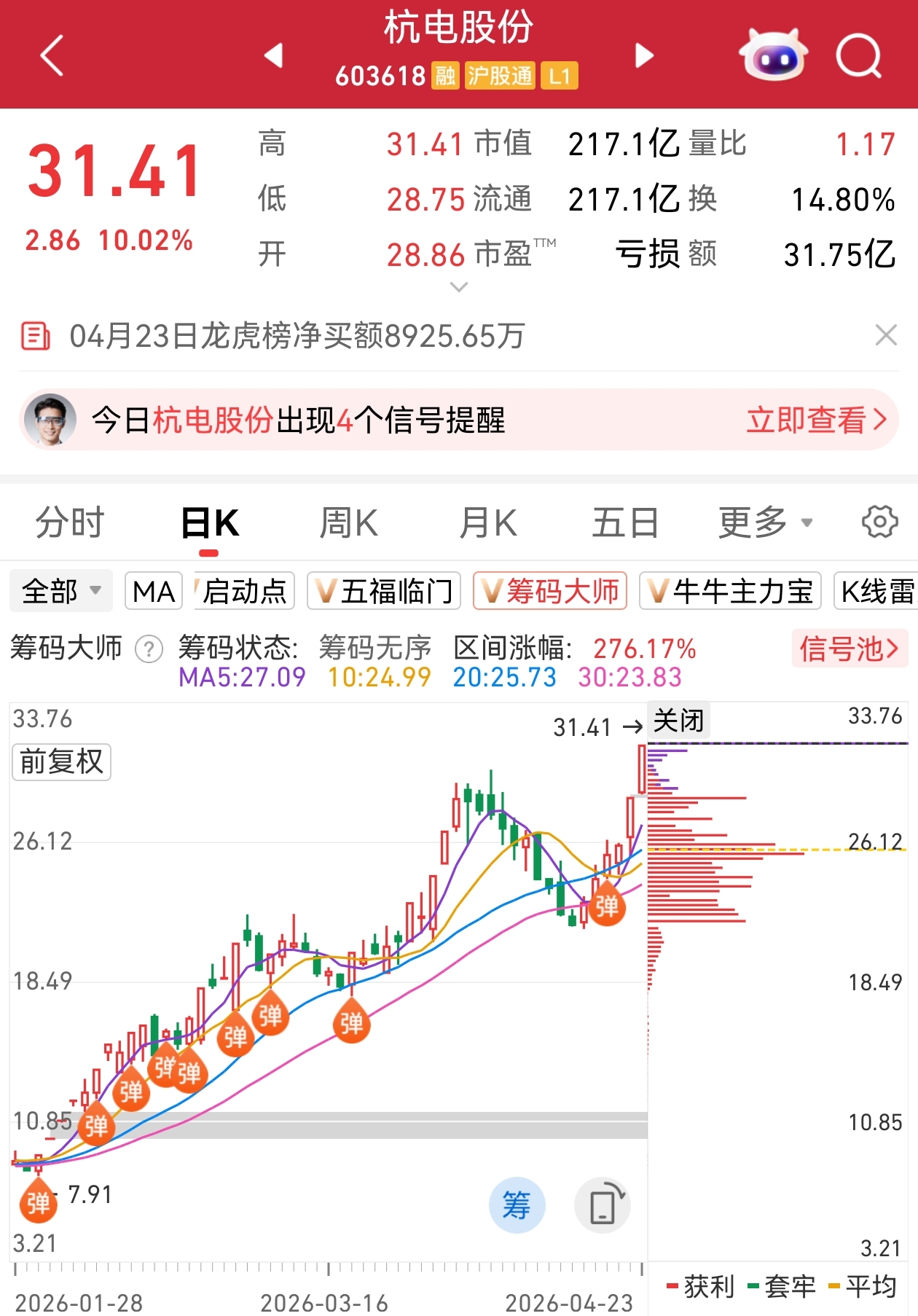
Task: Open chart settings gear
Action: pyautogui.click(x=879, y=522)
